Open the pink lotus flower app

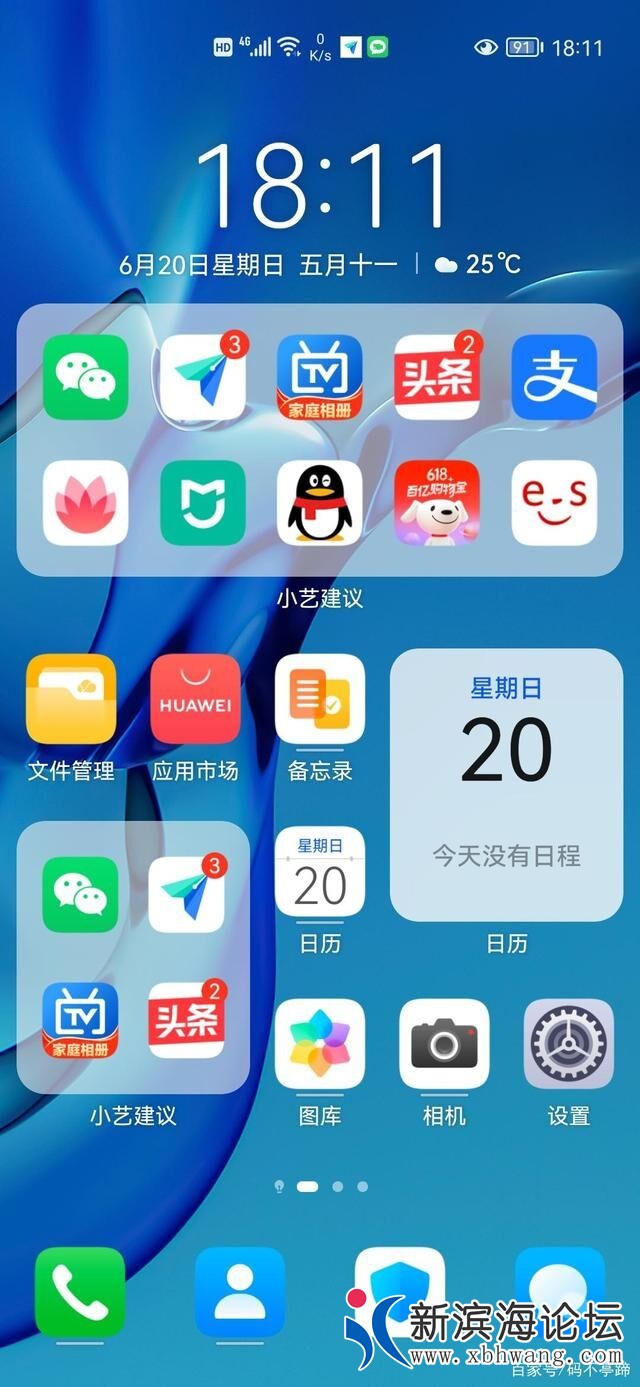pyautogui.click(x=85, y=503)
